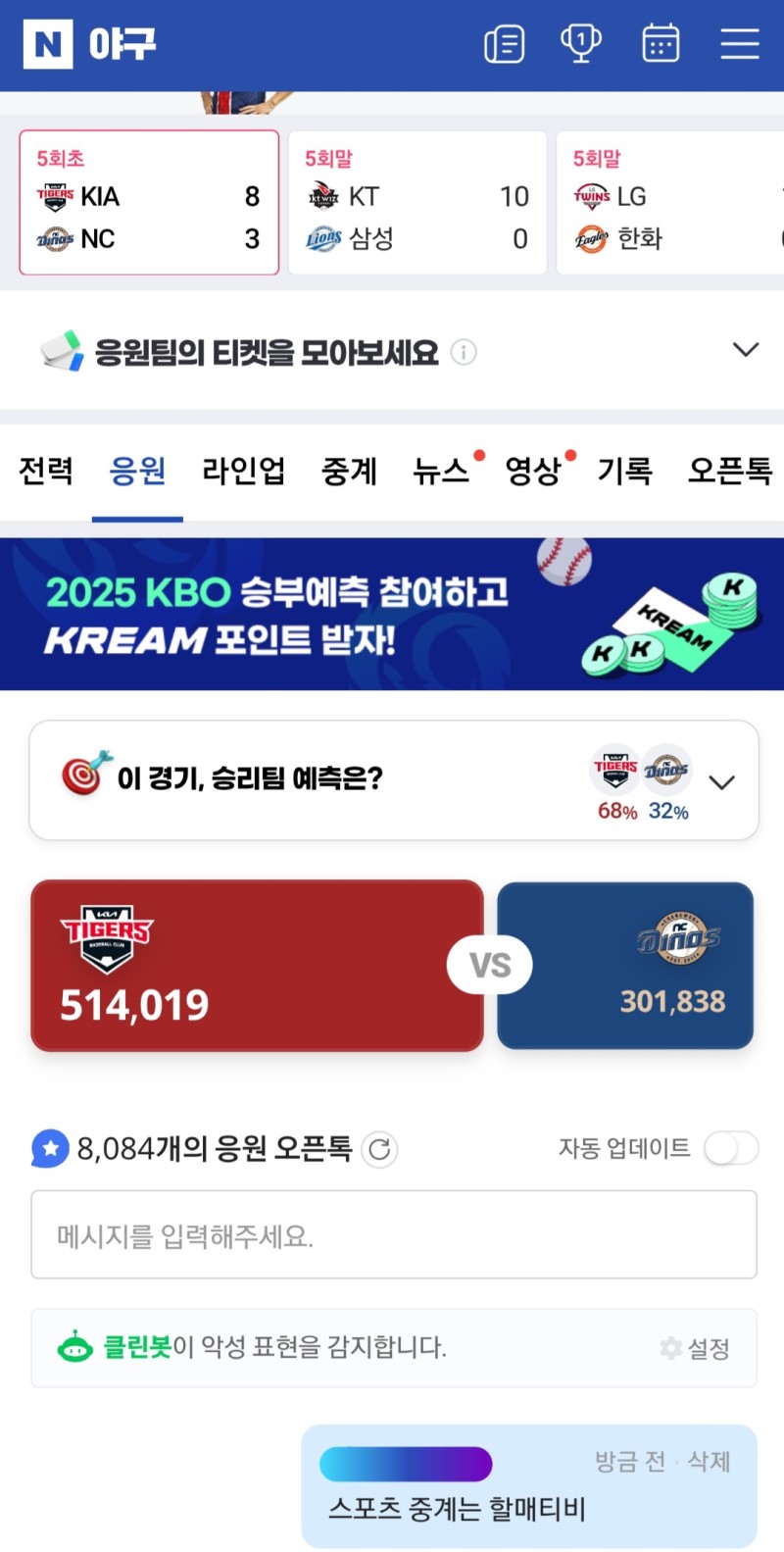The width and height of the screenshot is (784, 1552).
Task: Open the KT vs 삼성 game card
Action: pyautogui.click(x=417, y=202)
